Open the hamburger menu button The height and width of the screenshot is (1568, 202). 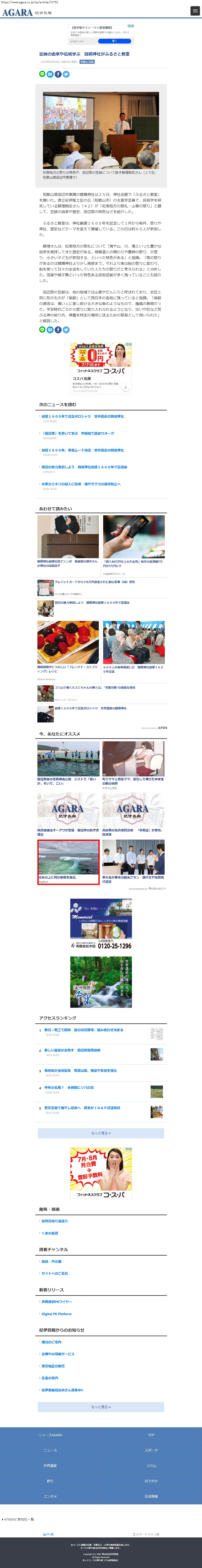[x=195, y=11]
